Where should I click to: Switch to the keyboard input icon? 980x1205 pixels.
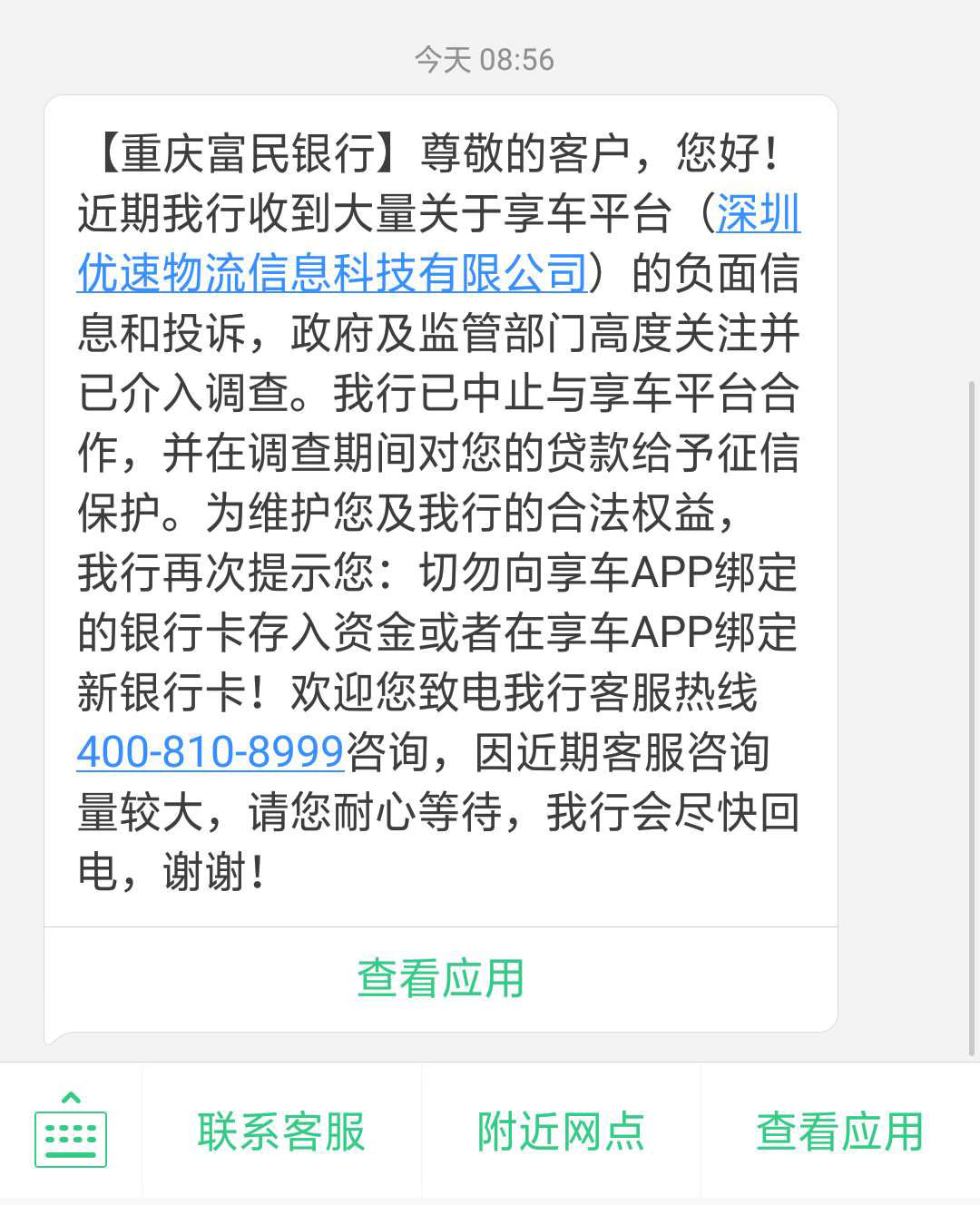click(x=71, y=1131)
